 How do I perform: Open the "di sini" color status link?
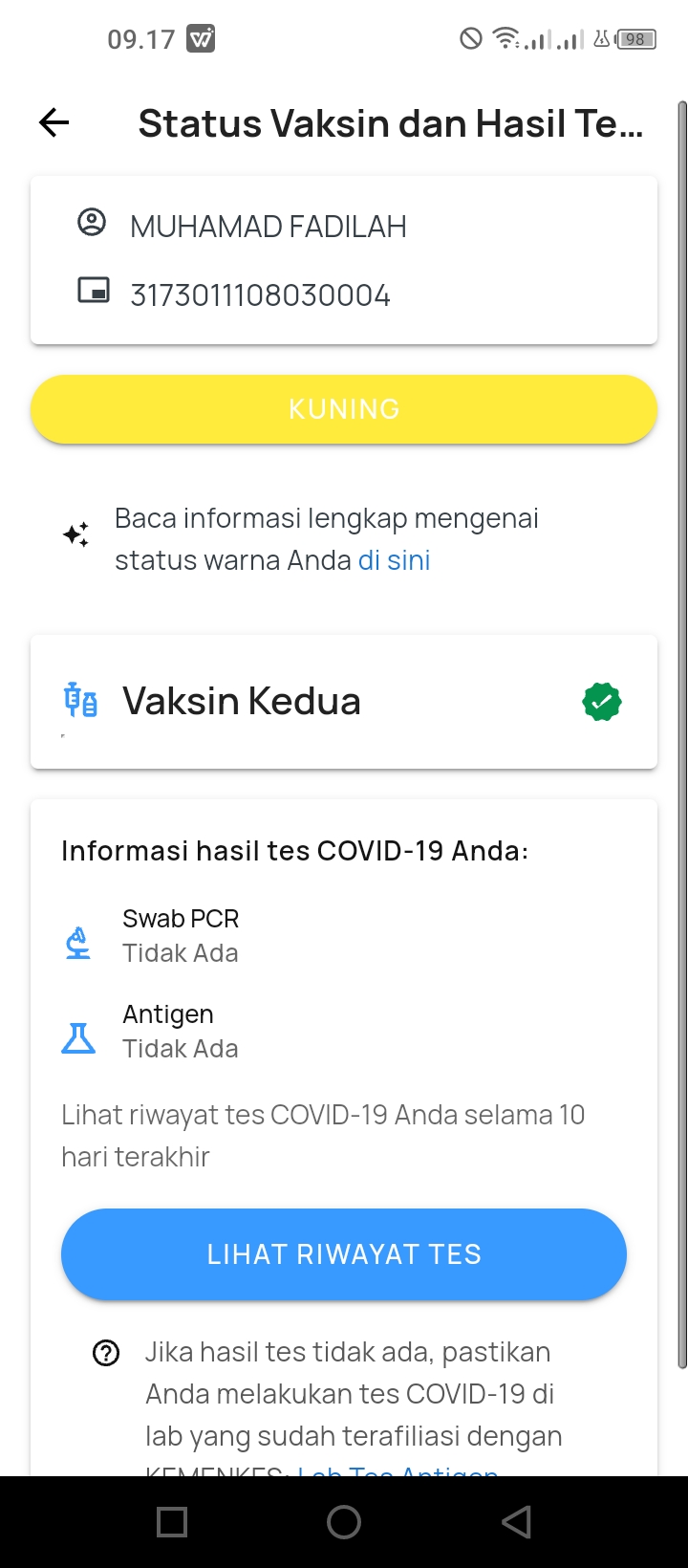(394, 560)
